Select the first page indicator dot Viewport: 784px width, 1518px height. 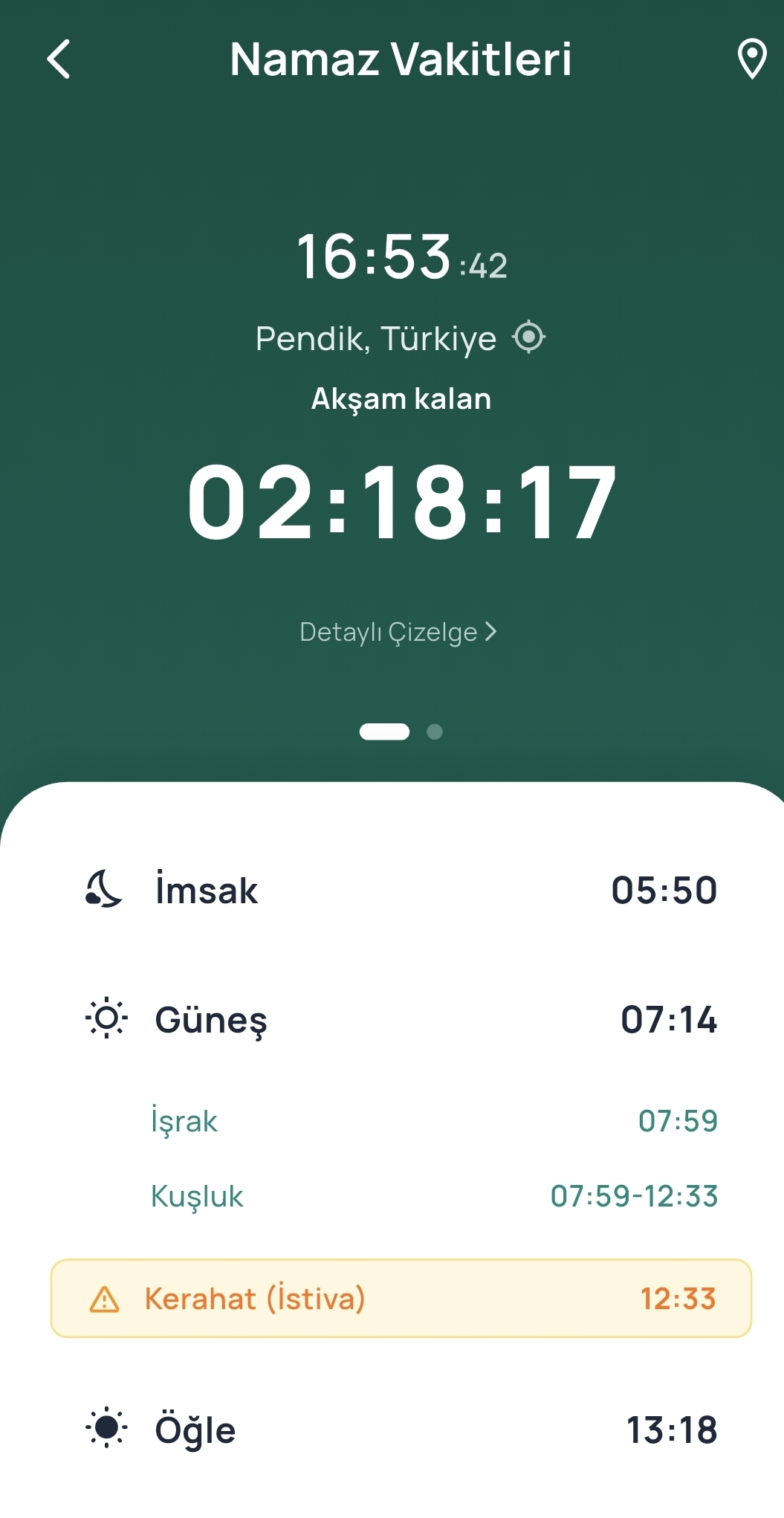[x=385, y=731]
